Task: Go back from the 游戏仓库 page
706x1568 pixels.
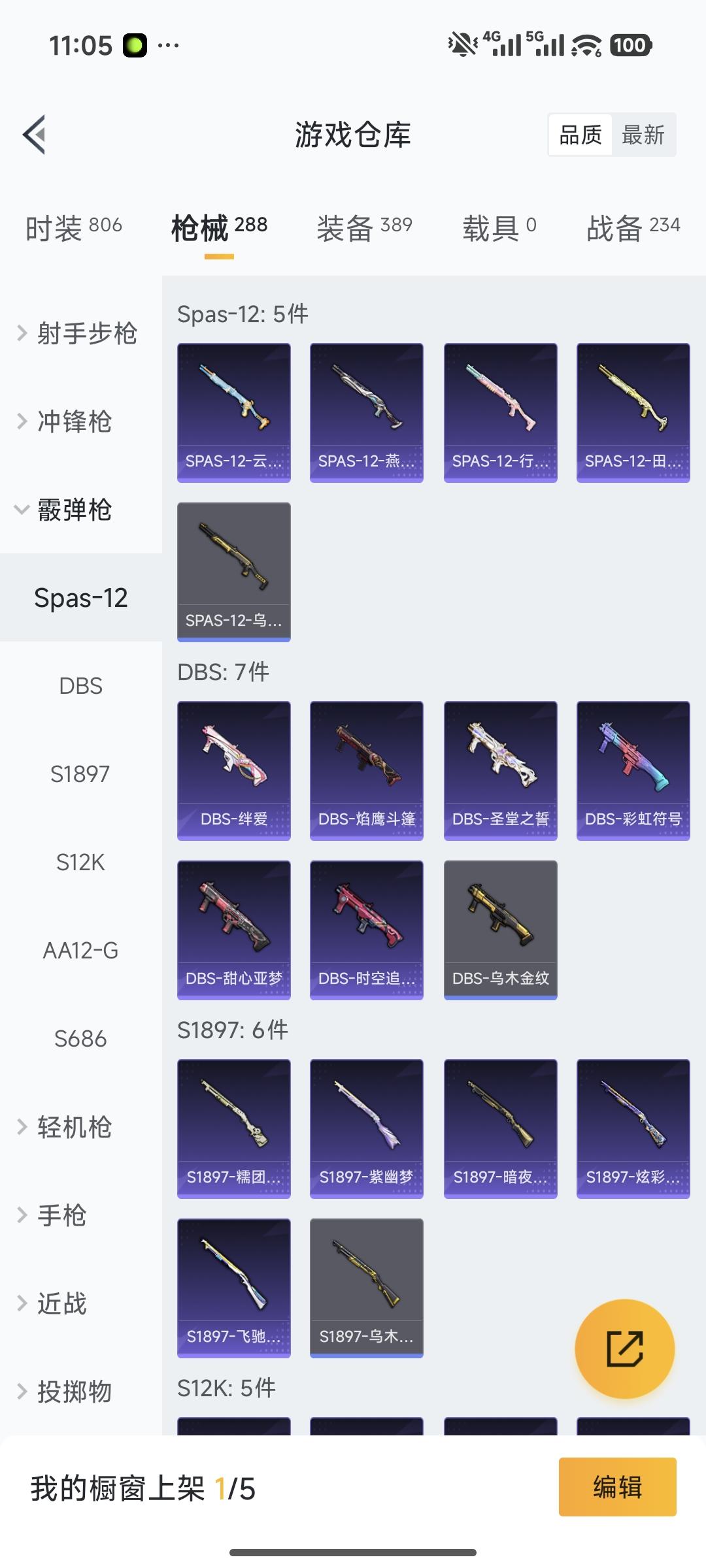Action: [x=35, y=135]
